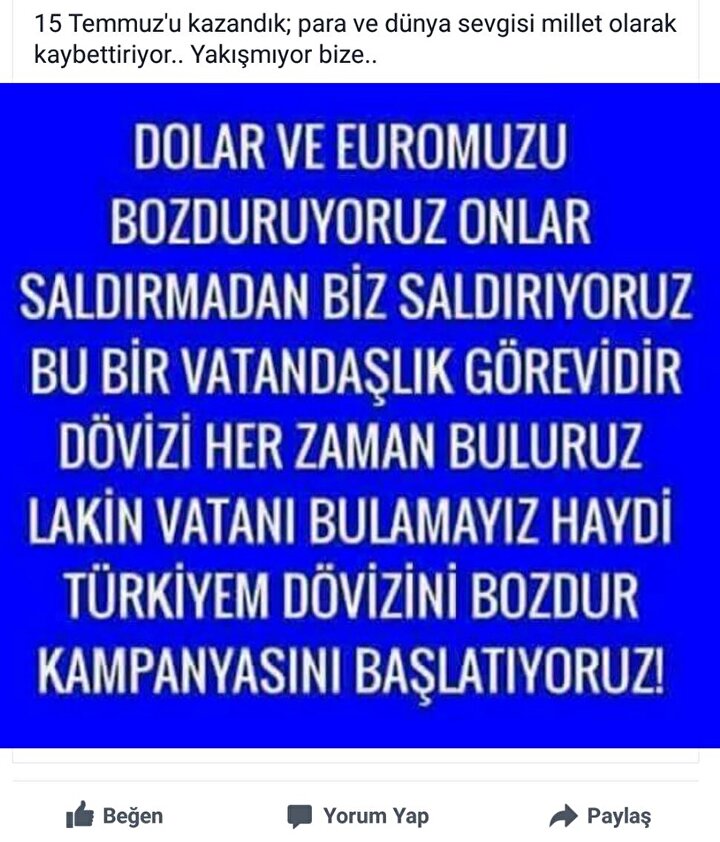Open the blue campaign image post

coord(360,415)
